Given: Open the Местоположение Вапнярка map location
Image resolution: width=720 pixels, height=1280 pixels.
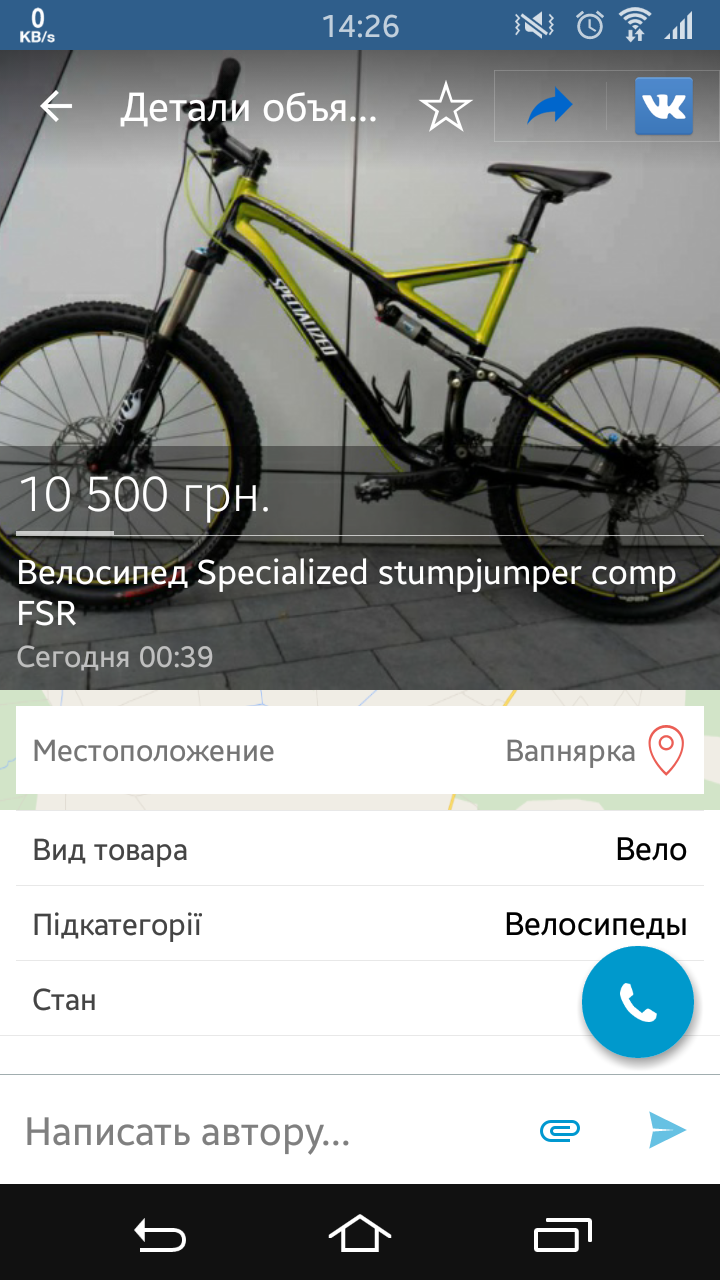Looking at the screenshot, I should click(x=360, y=750).
